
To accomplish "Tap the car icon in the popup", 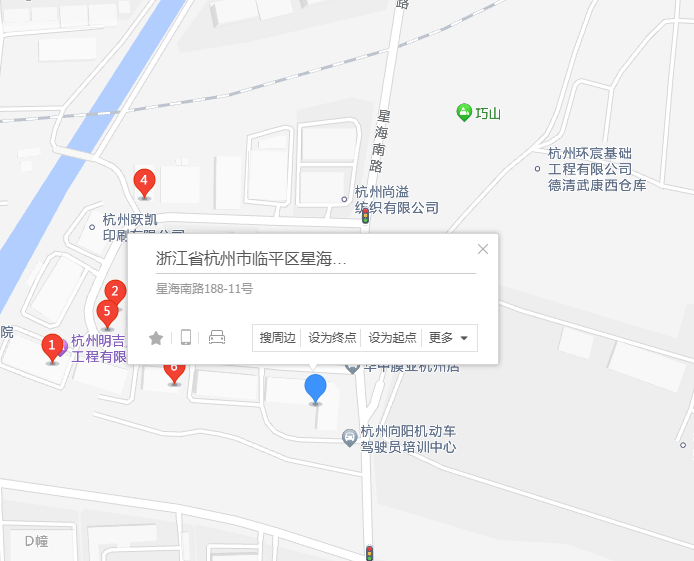I will pyautogui.click(x=217, y=338).
